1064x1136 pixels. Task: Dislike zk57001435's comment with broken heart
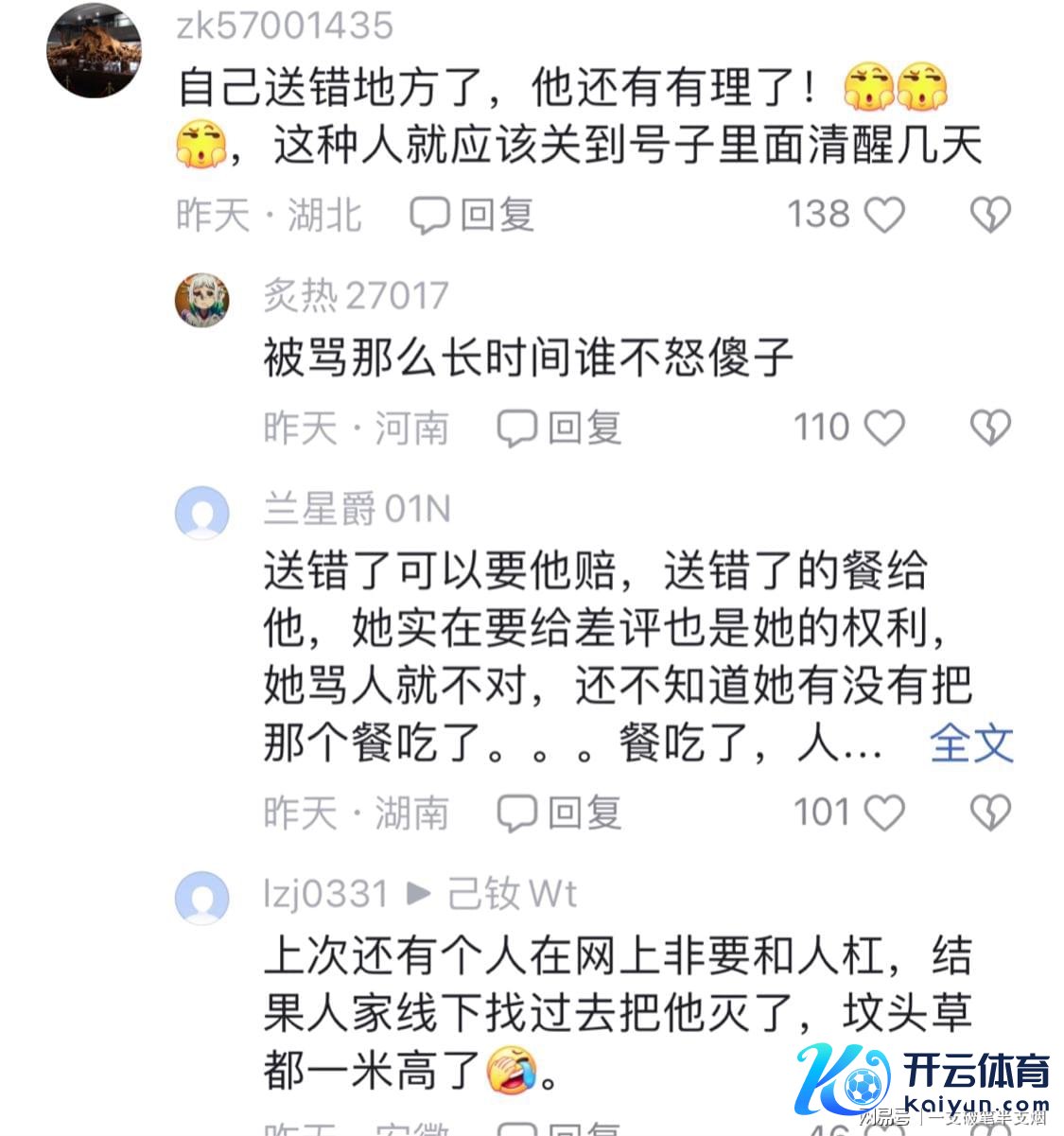click(990, 216)
